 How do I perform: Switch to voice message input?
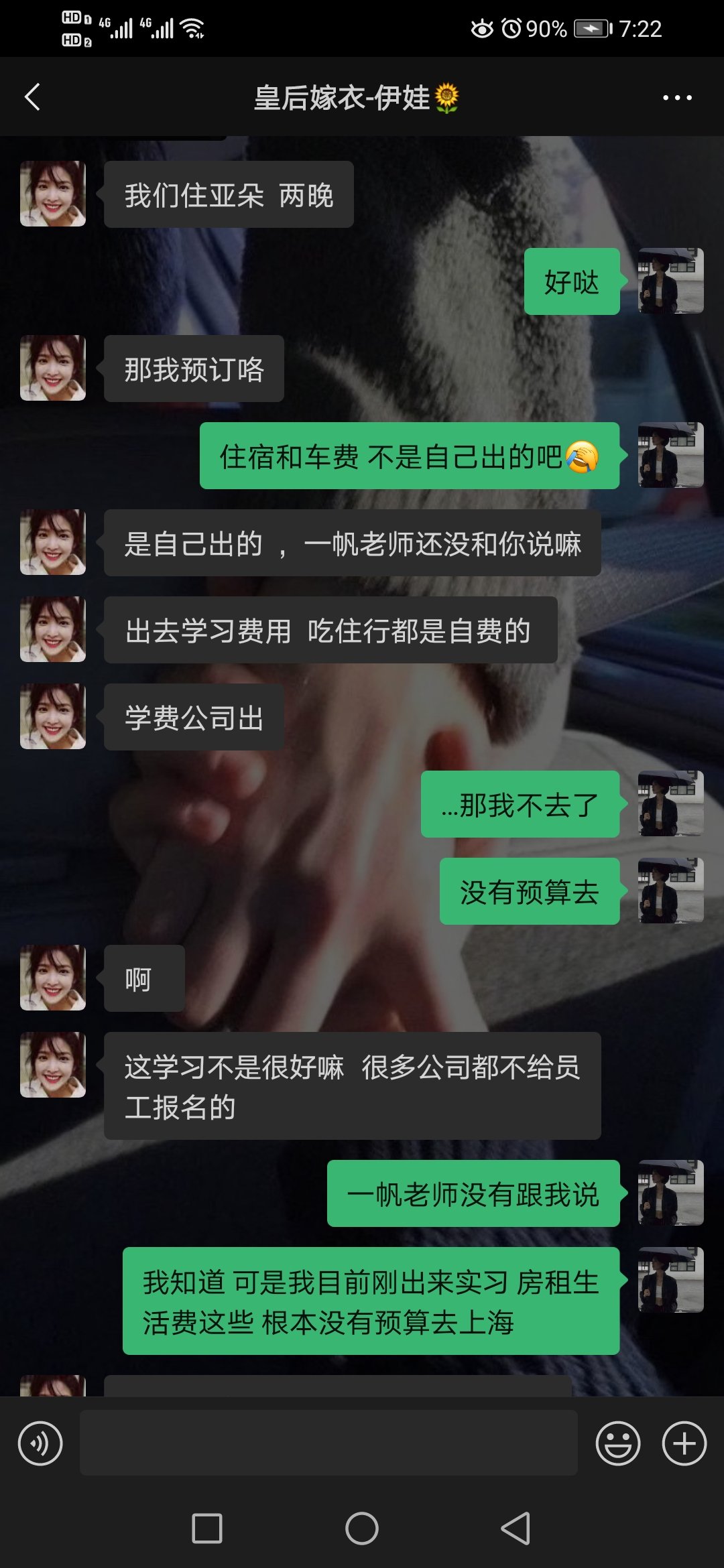pyautogui.click(x=40, y=1443)
